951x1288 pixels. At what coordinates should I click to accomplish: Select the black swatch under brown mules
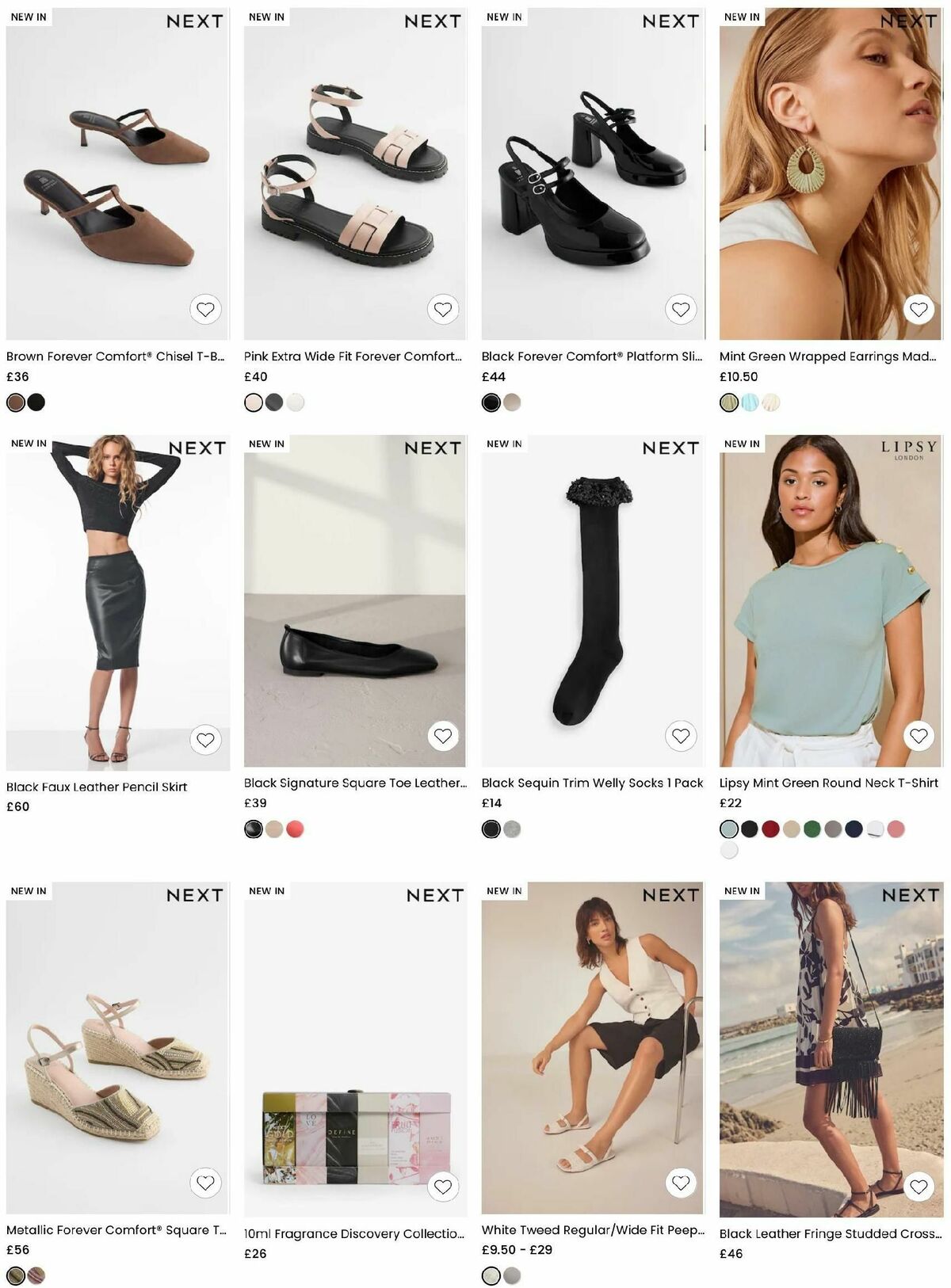(x=35, y=402)
